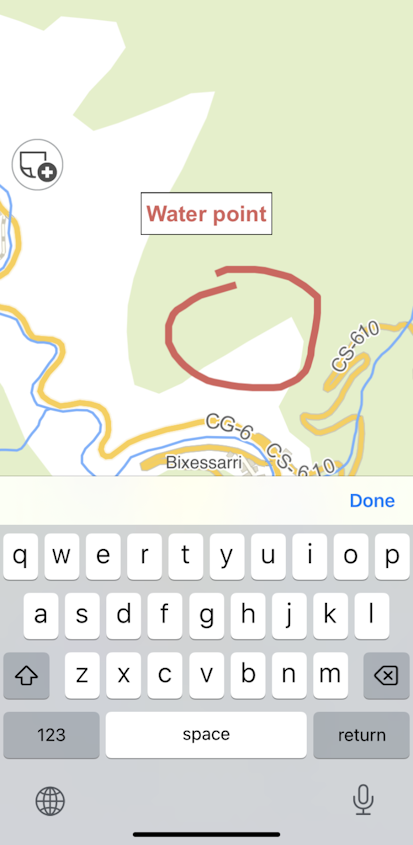Image resolution: width=413 pixels, height=845 pixels.
Task: Toggle the shift key
Action: [26, 675]
